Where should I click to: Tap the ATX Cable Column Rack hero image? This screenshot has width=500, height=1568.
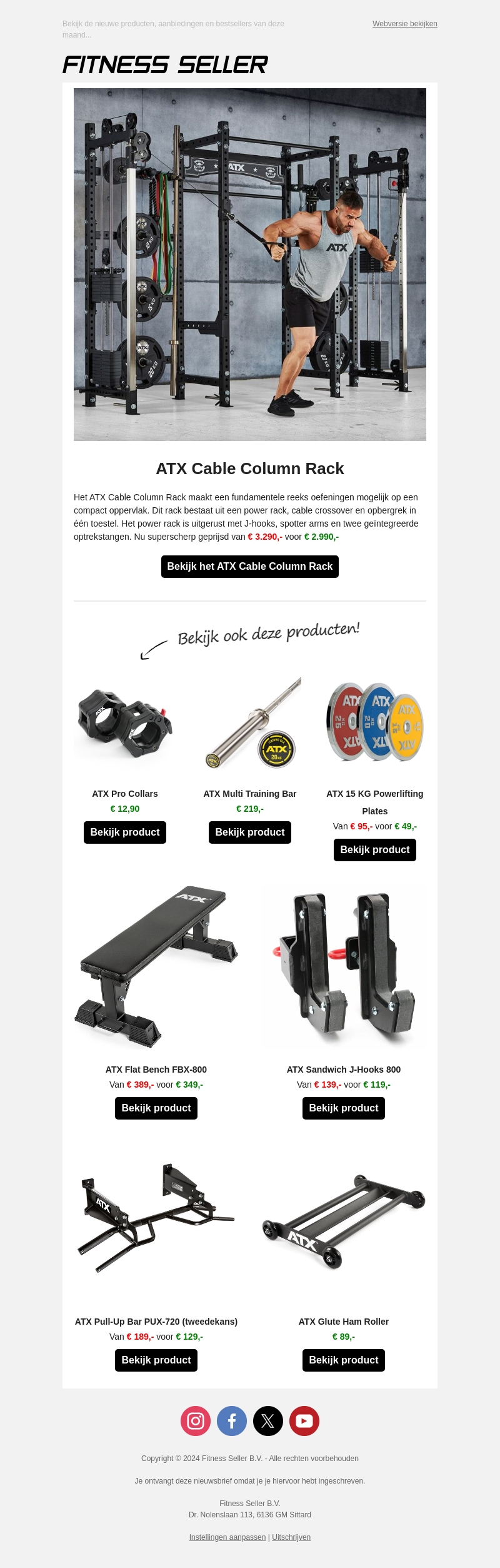250,264
